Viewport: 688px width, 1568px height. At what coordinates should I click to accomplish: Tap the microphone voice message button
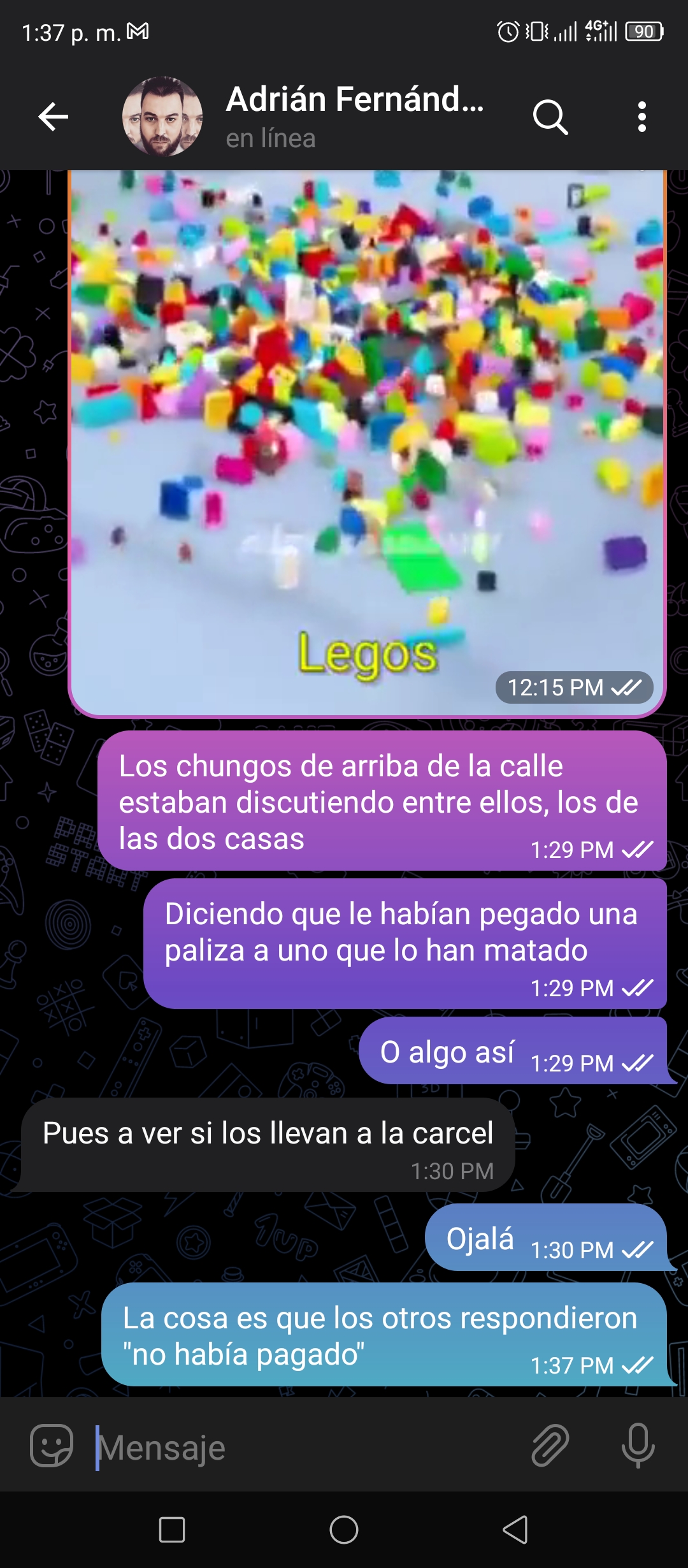pyautogui.click(x=638, y=1445)
